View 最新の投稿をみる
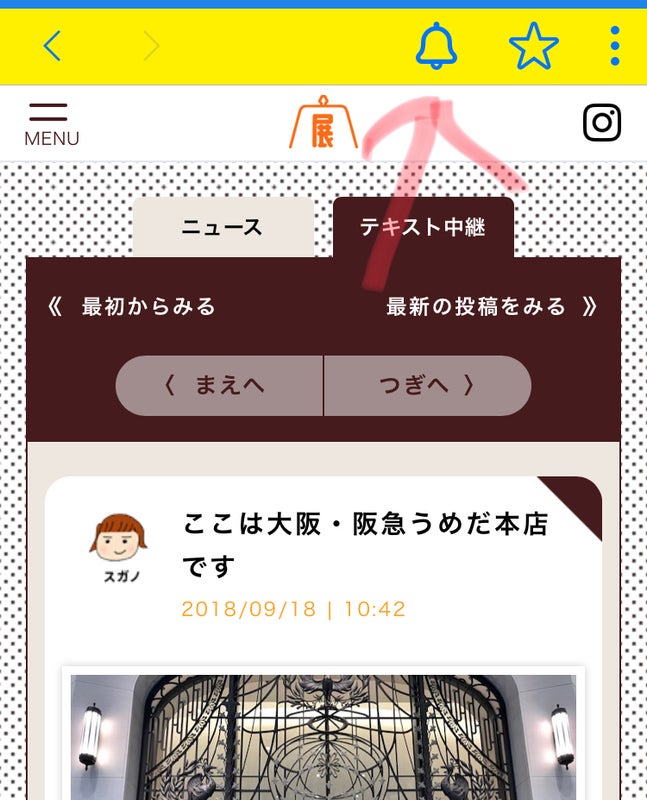 click(490, 307)
